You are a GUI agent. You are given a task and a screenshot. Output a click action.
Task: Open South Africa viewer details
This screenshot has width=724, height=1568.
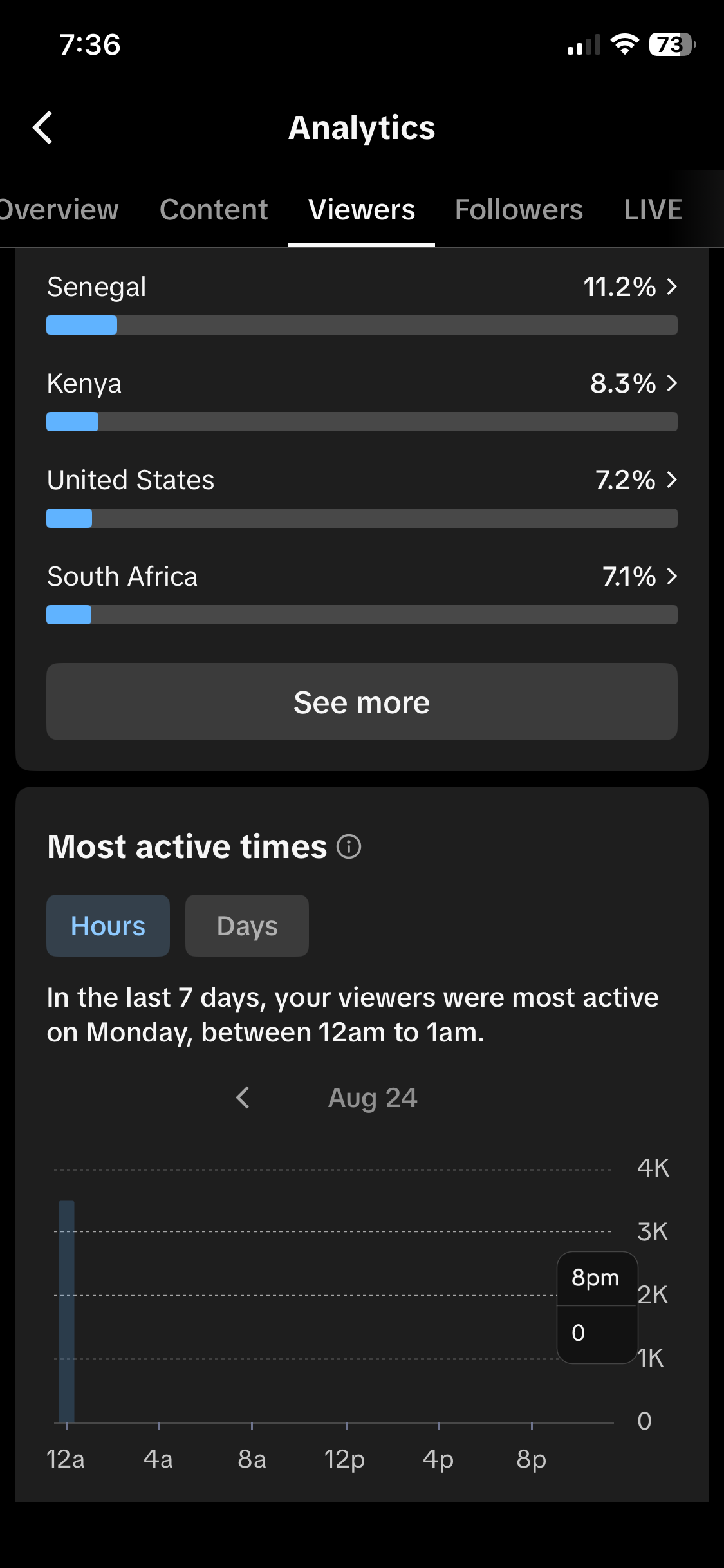(362, 592)
